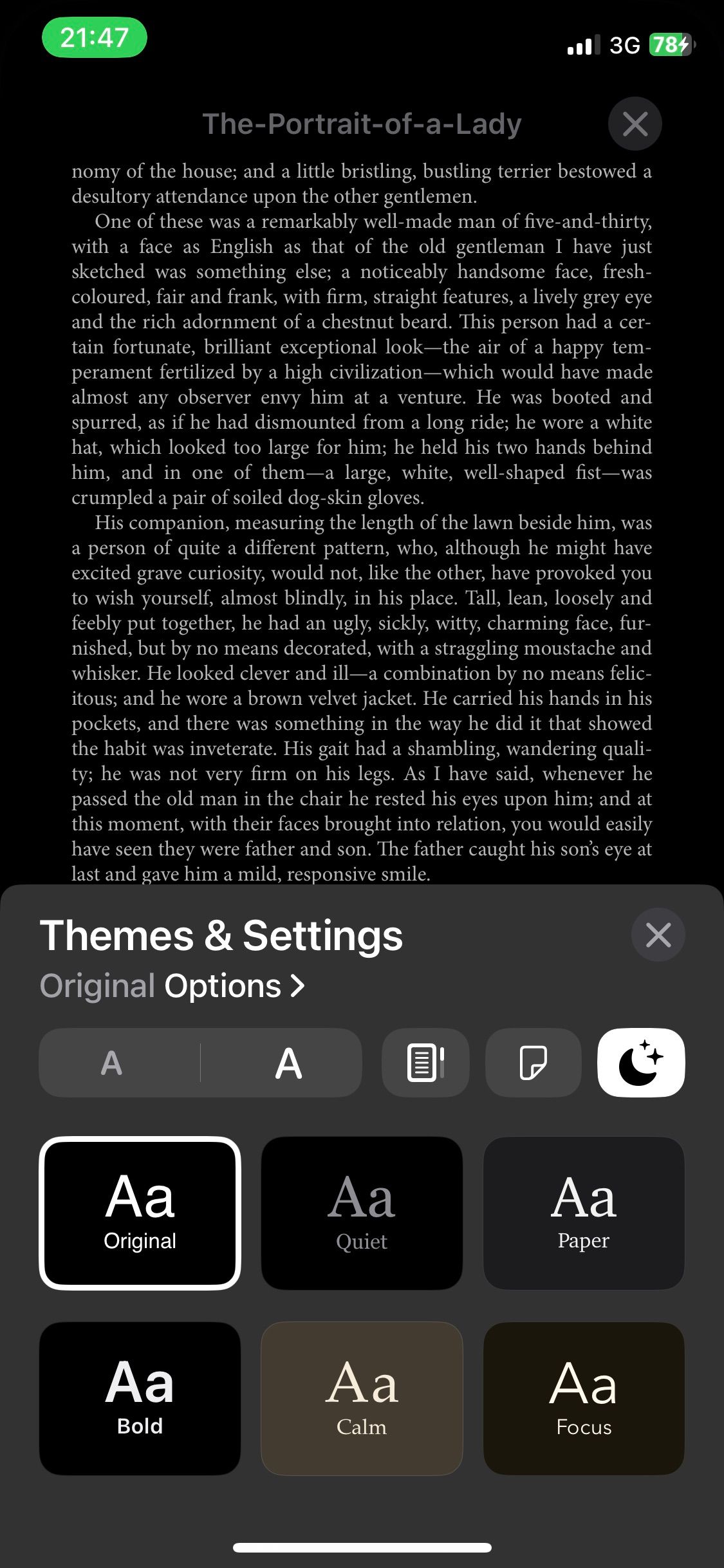
Task: Increase font size with the large A
Action: (x=288, y=1063)
